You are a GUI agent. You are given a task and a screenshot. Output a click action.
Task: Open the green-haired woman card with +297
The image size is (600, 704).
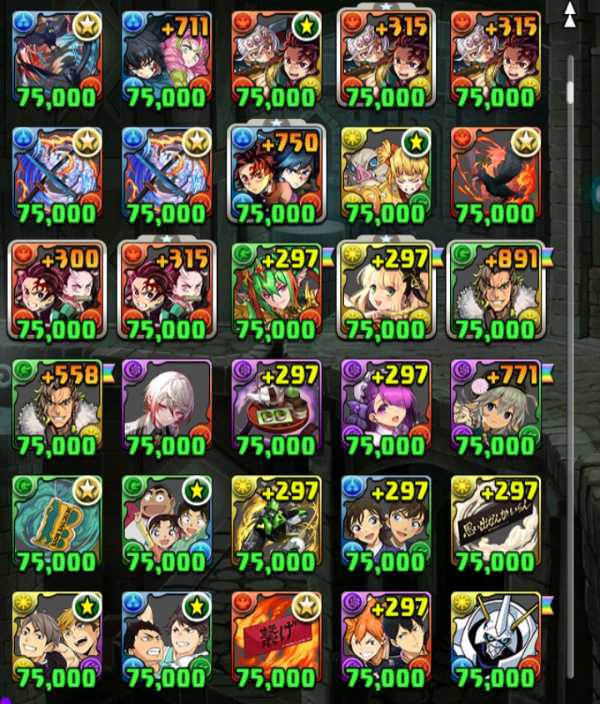coord(276,291)
